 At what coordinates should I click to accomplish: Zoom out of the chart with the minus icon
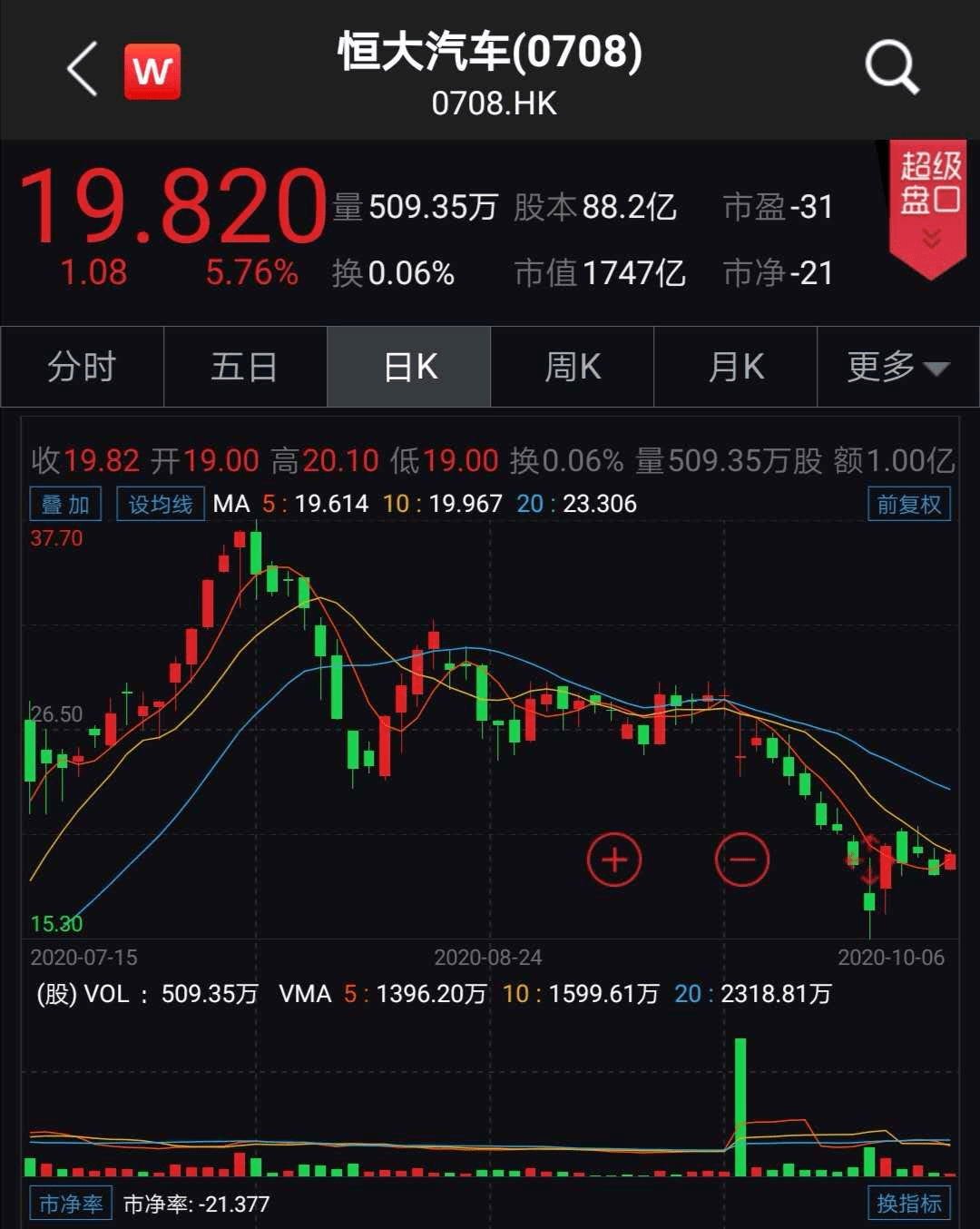[742, 859]
